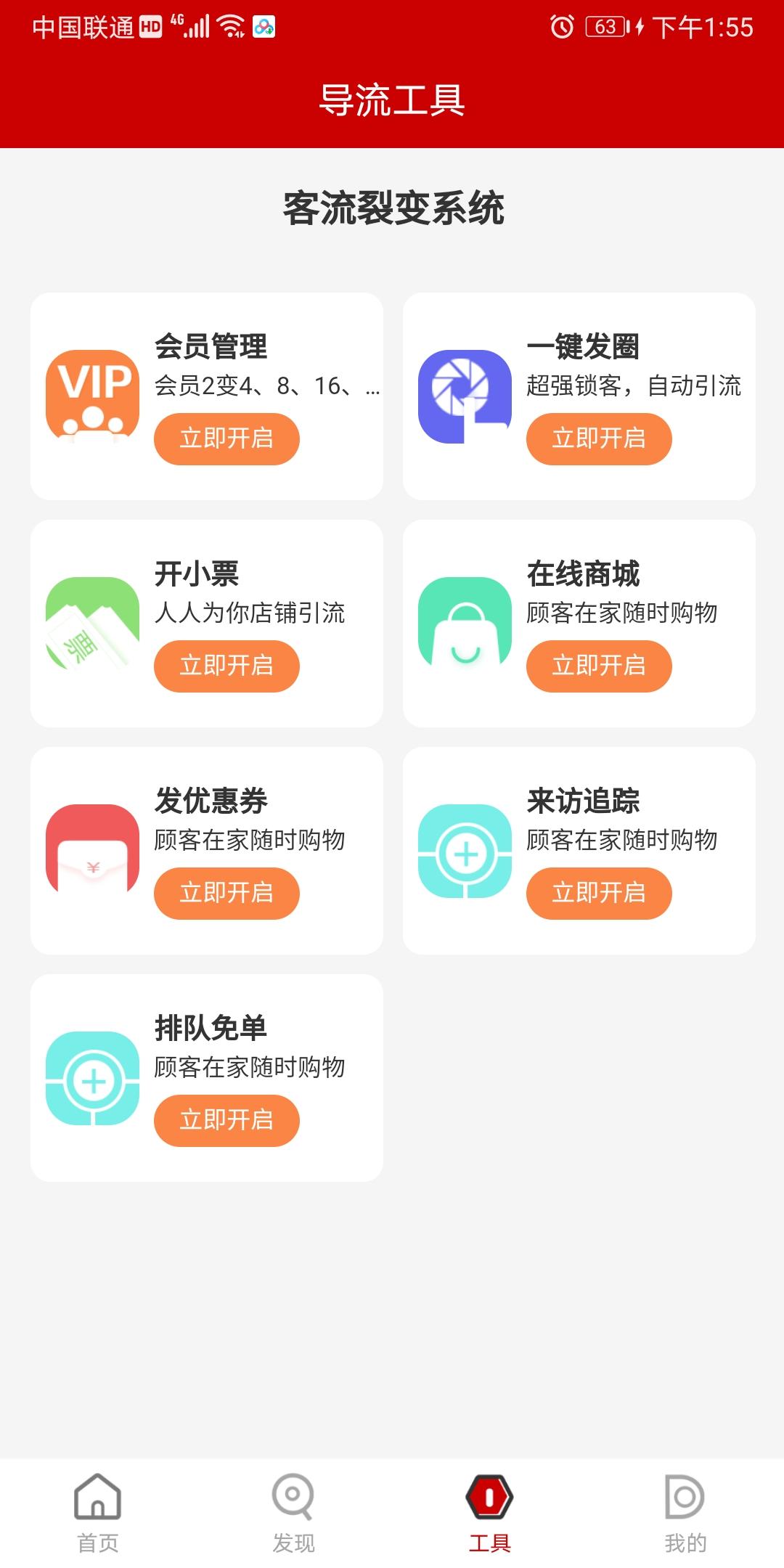Open 来访追踪 by tapping 立即开启

[599, 893]
